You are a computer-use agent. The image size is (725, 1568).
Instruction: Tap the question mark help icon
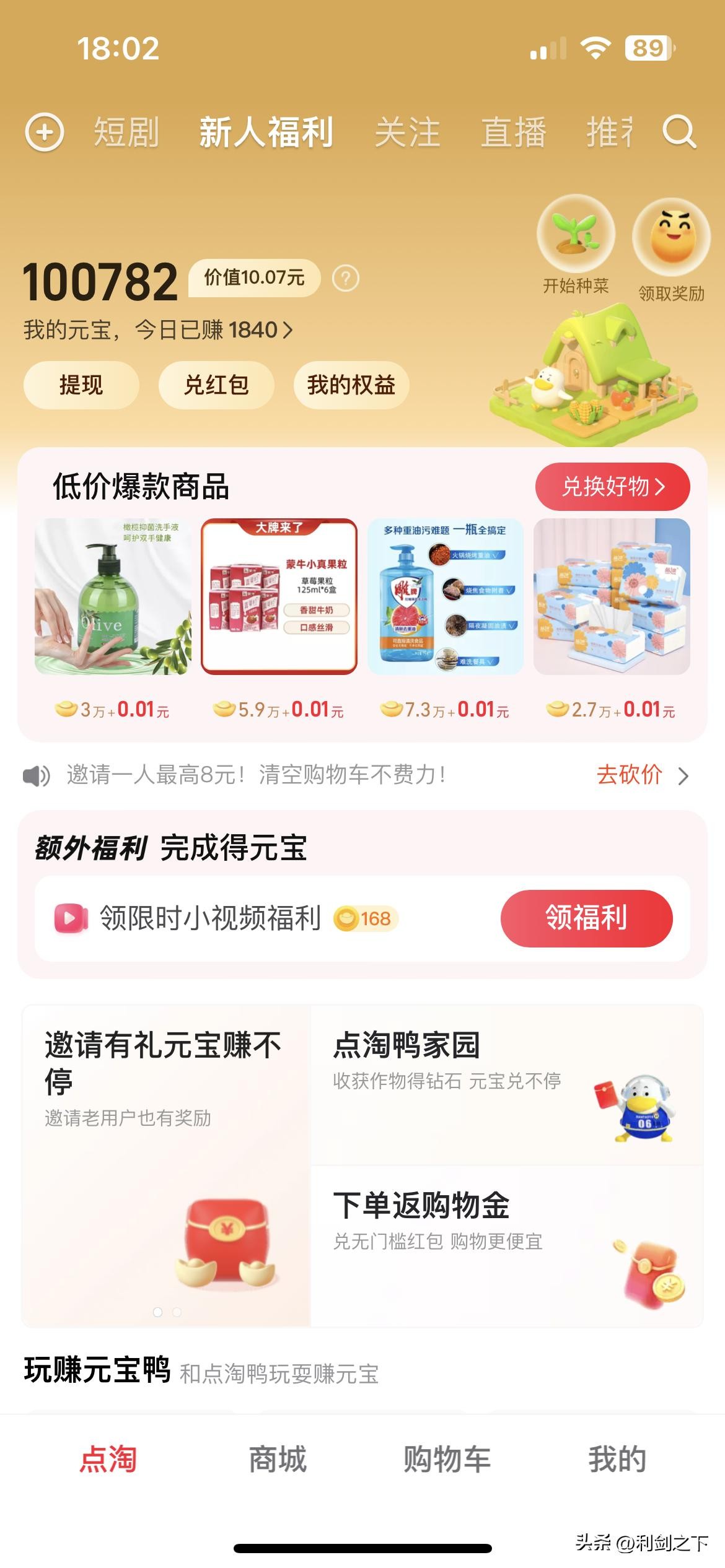tap(346, 278)
